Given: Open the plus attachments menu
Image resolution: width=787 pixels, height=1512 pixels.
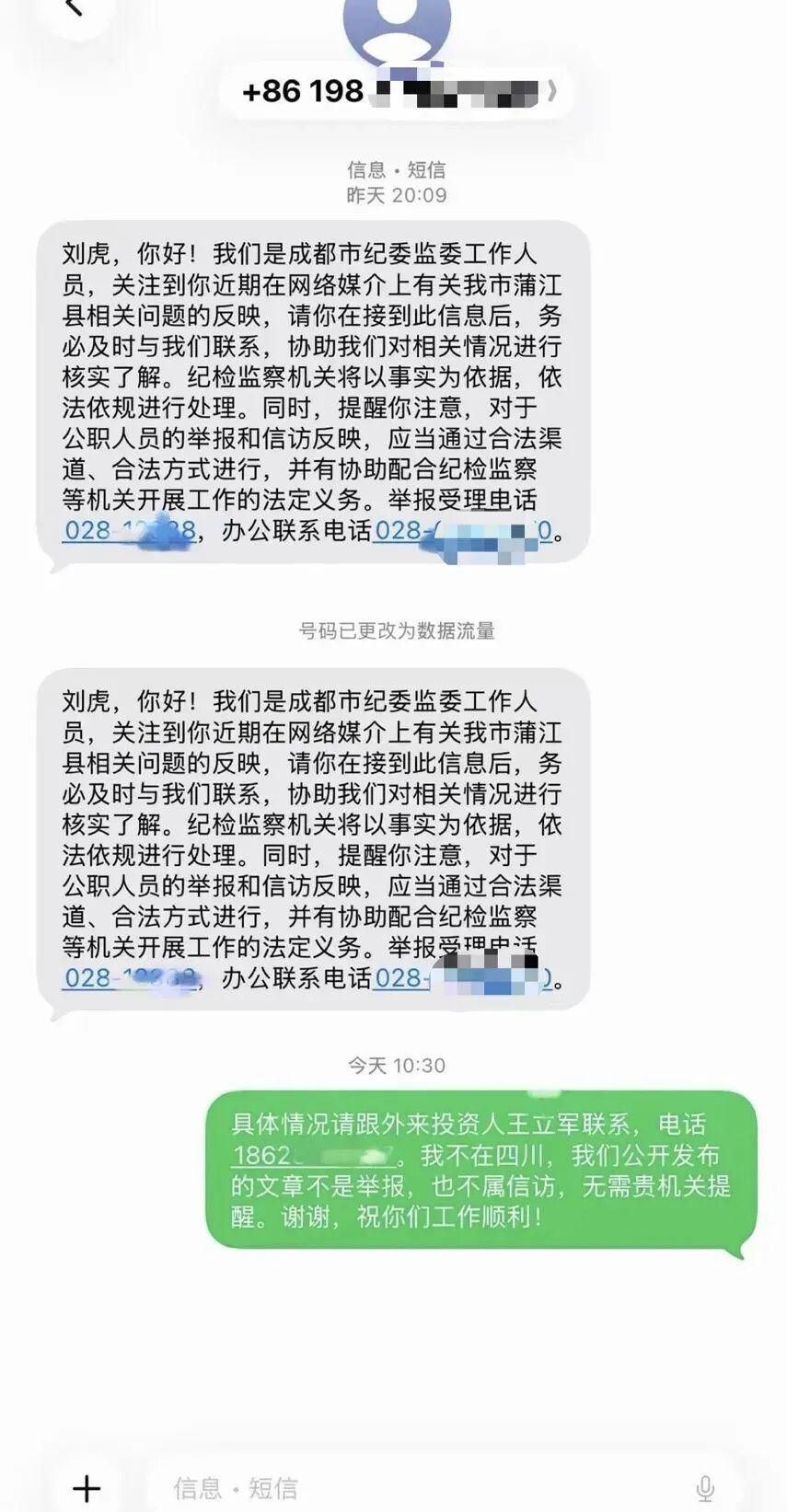Looking at the screenshot, I should [x=87, y=1487].
